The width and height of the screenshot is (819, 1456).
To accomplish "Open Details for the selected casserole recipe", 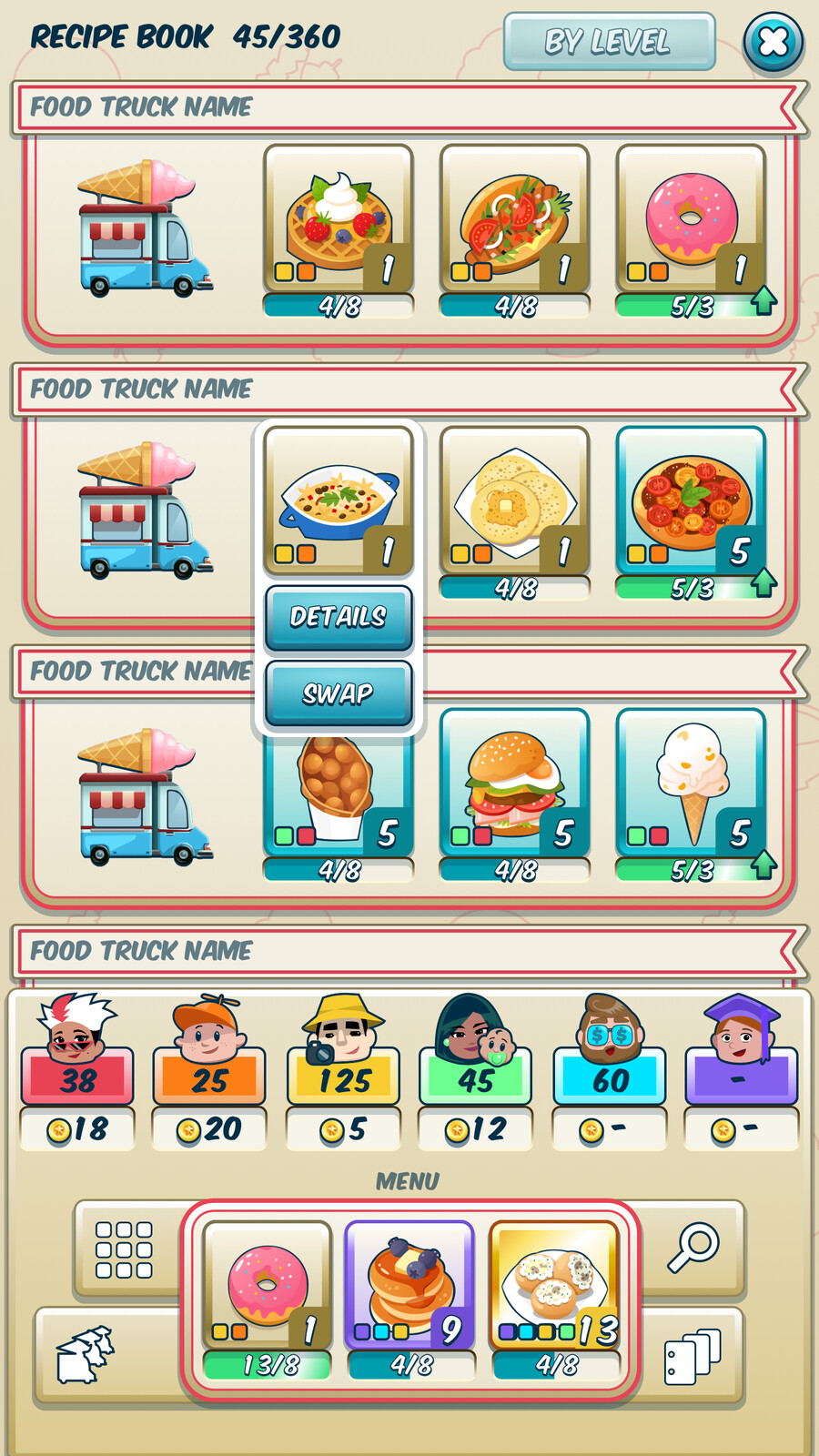I will pos(339,618).
